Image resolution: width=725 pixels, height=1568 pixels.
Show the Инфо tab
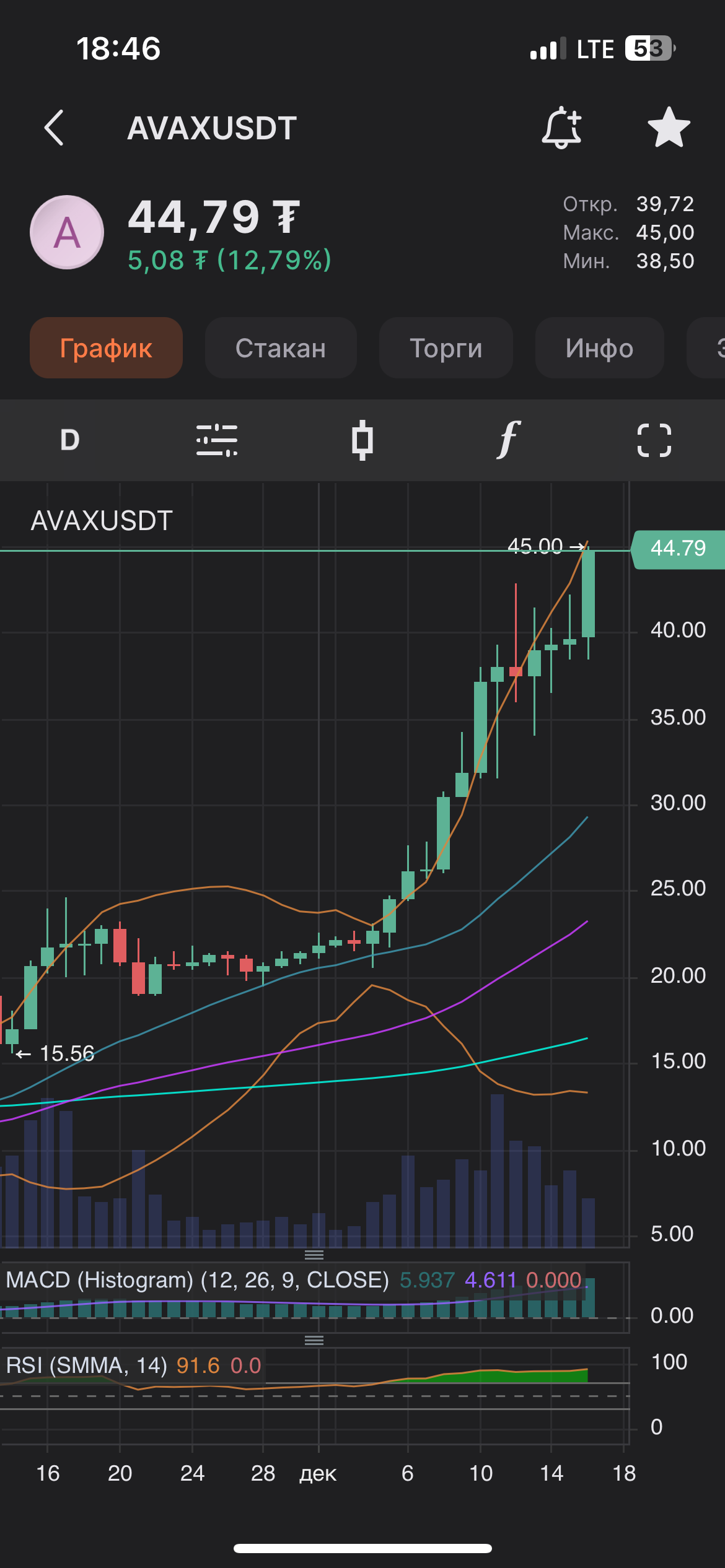[x=599, y=348]
